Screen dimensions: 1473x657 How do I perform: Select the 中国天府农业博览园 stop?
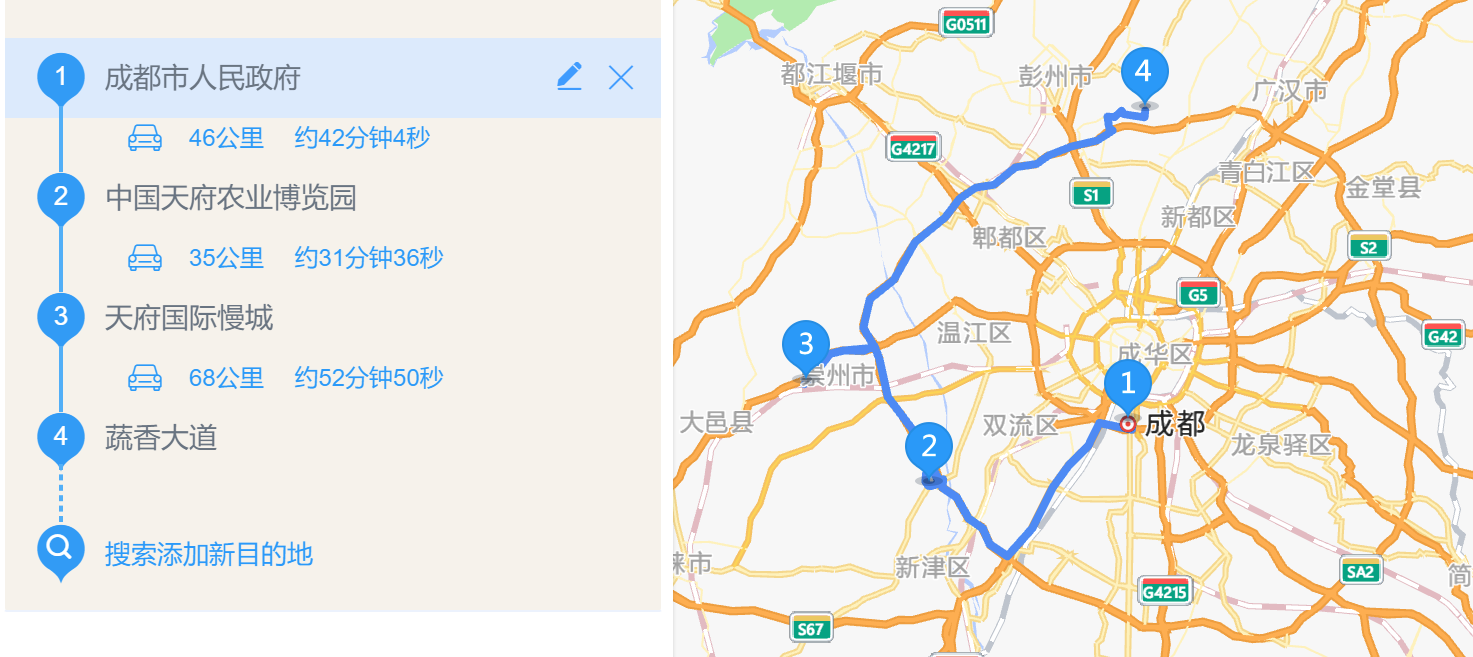(231, 198)
